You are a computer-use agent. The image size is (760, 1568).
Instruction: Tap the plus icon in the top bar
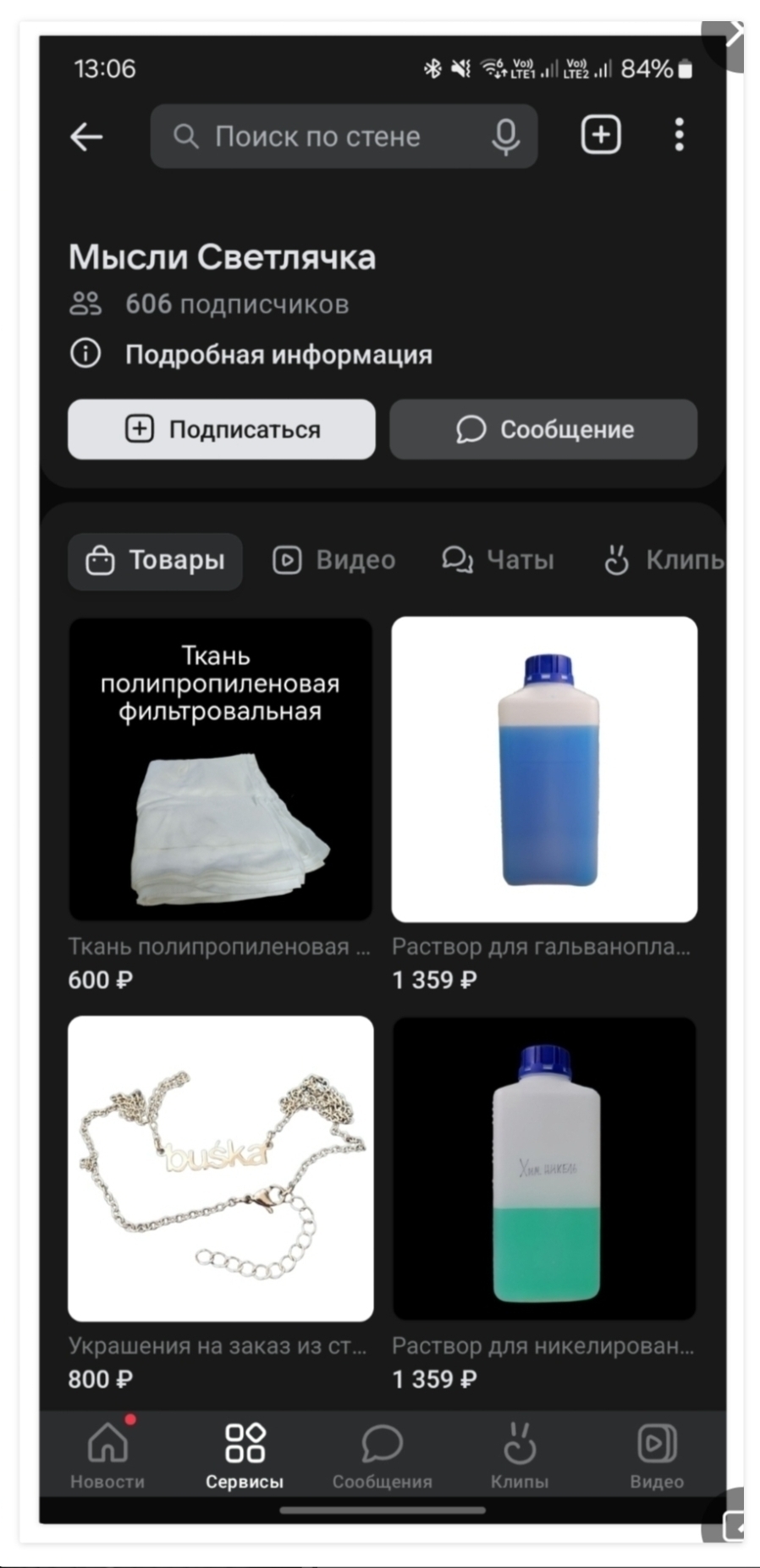(x=601, y=135)
